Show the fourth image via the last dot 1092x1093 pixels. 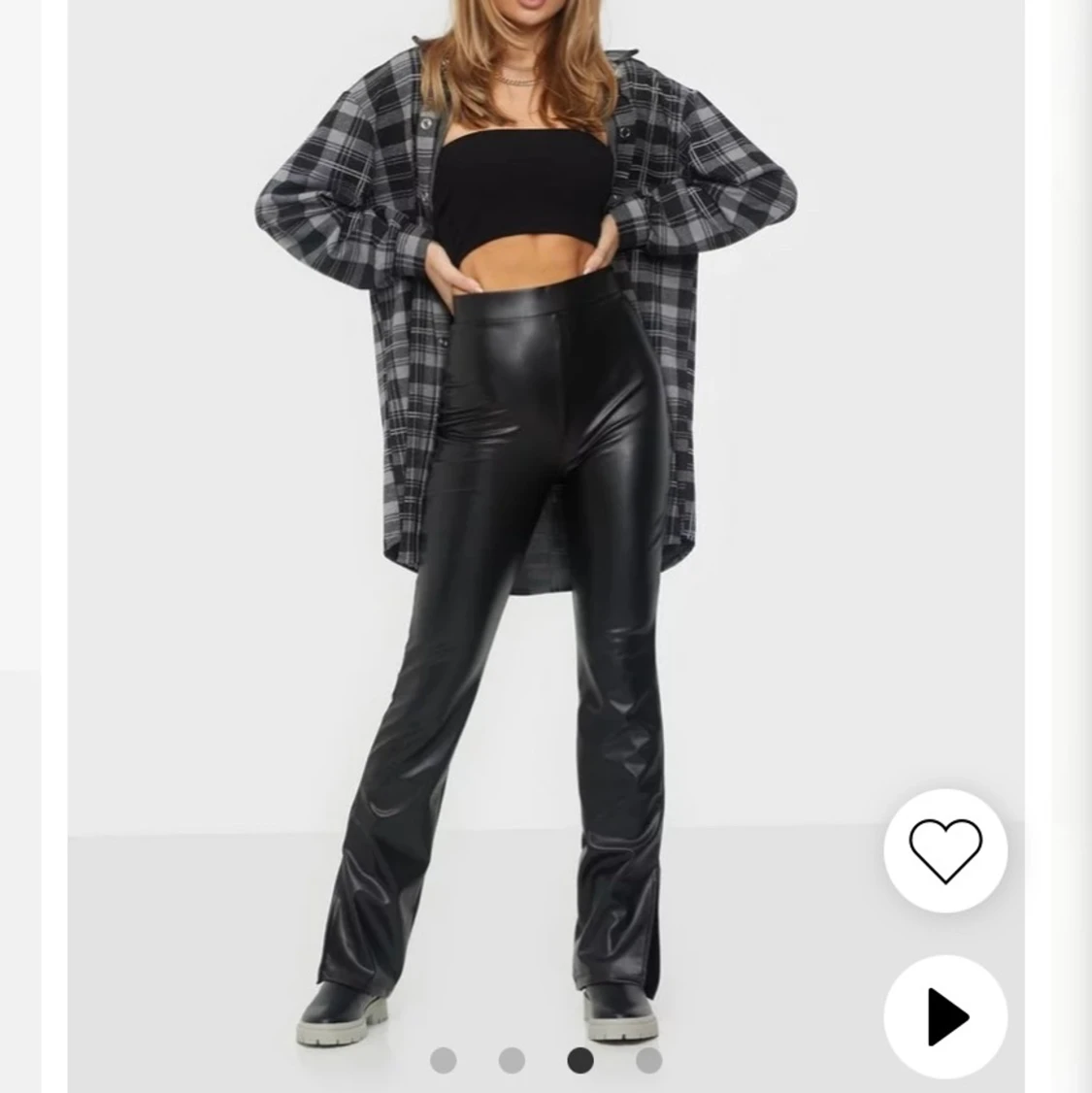648,1060
